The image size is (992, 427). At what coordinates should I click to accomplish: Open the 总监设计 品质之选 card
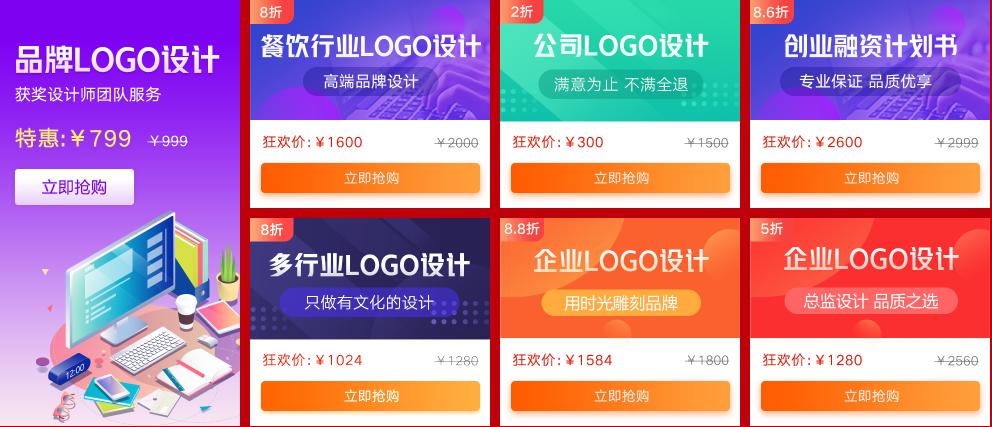(x=870, y=278)
